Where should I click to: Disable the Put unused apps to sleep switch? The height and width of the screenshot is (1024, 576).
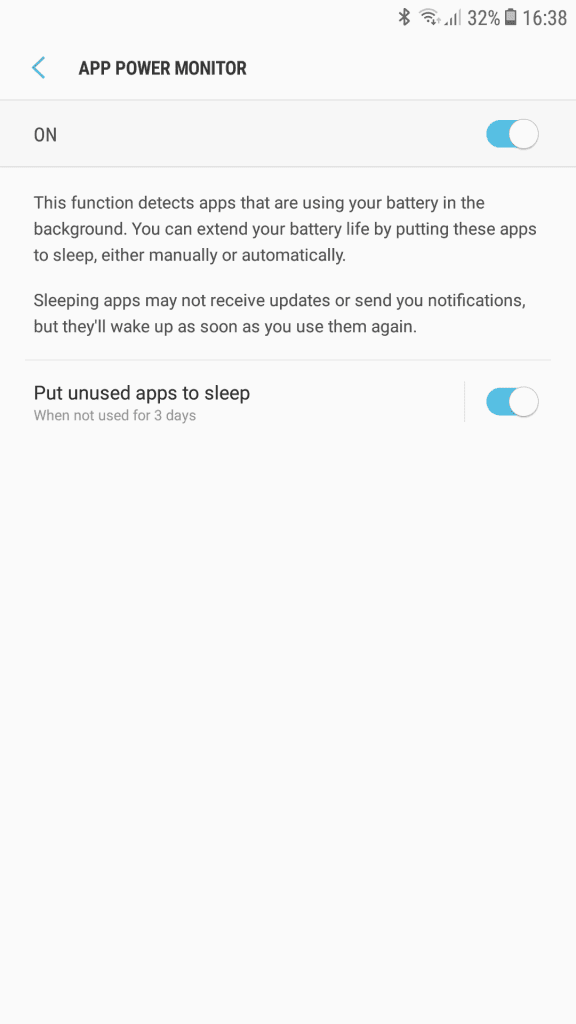pos(512,402)
